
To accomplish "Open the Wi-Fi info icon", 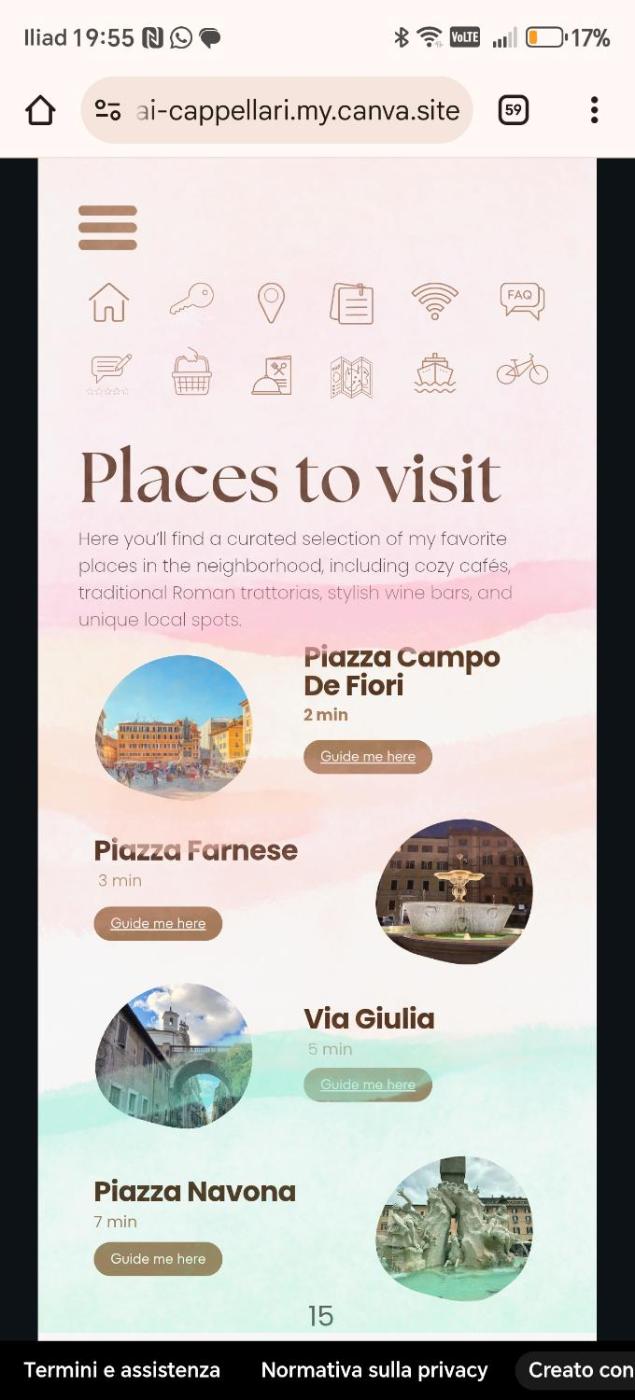I will click(x=434, y=301).
